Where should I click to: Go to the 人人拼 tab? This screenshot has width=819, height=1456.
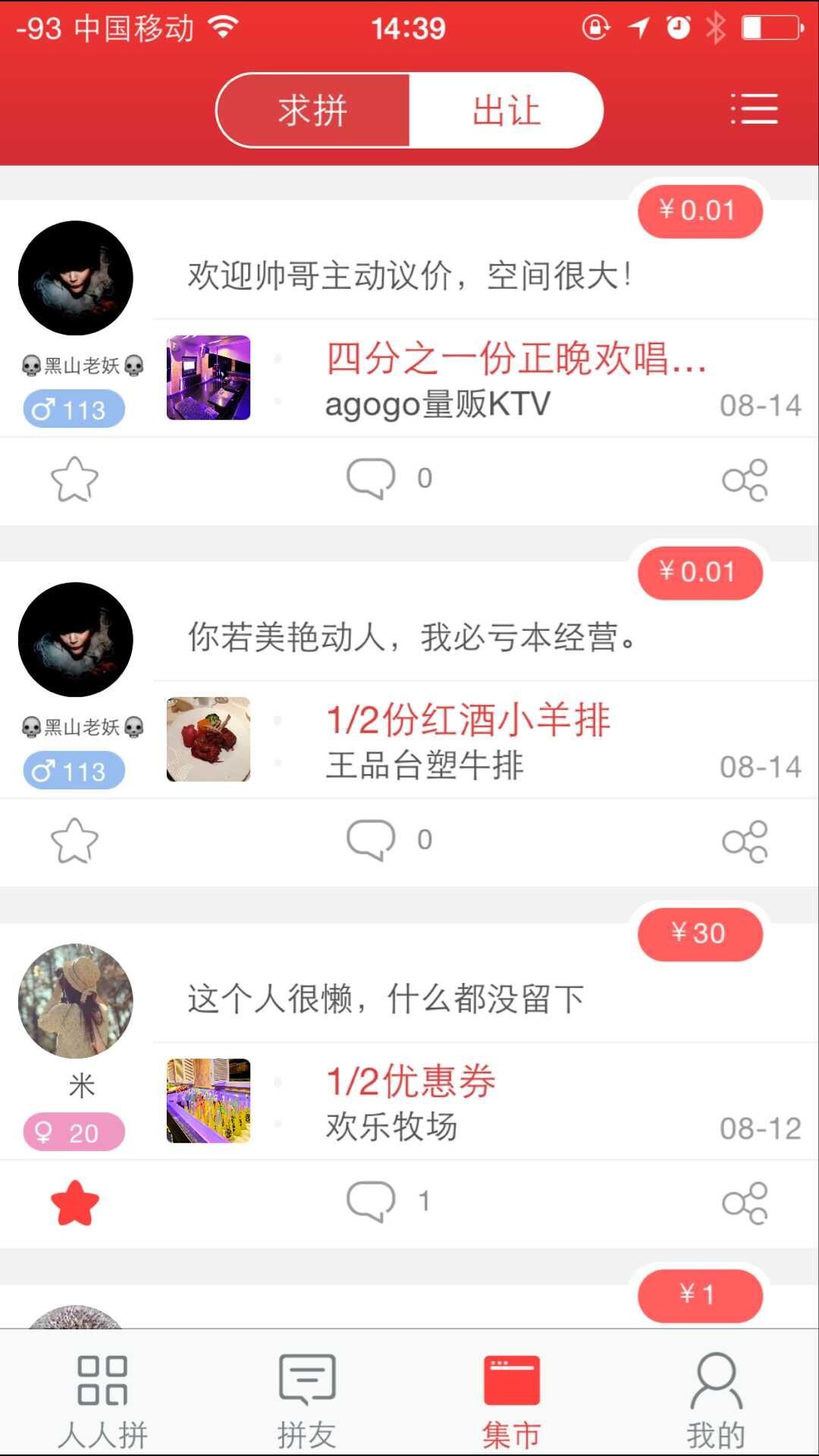point(103,1401)
